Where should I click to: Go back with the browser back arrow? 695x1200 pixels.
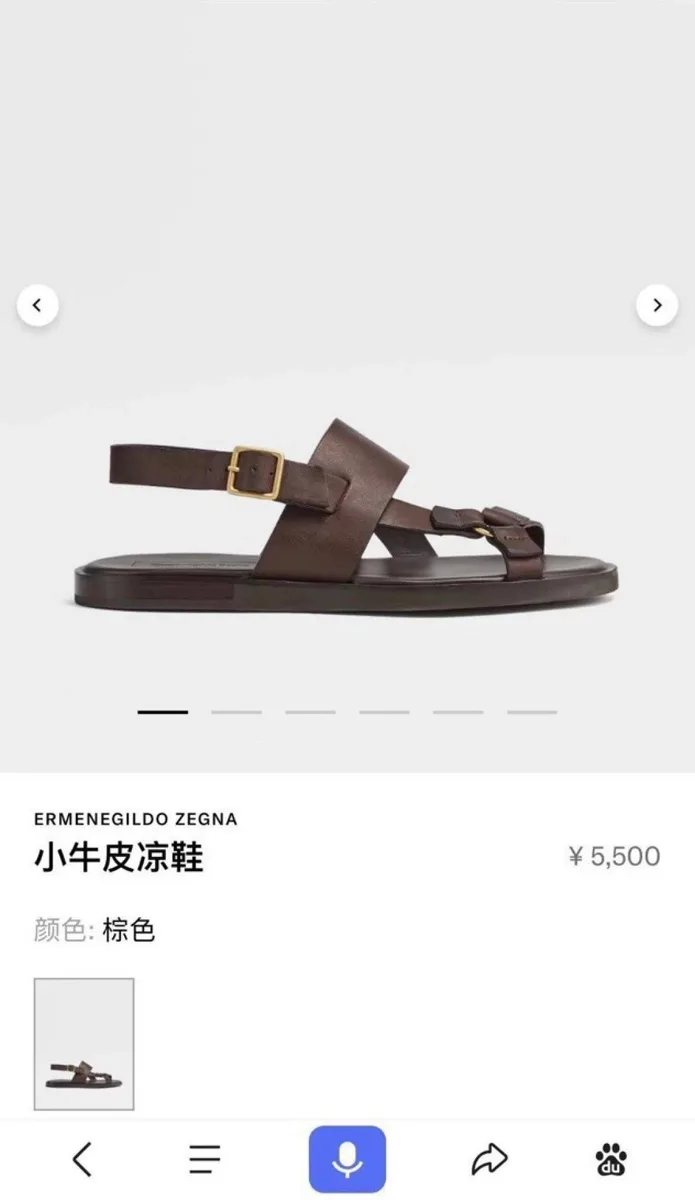[82, 1159]
